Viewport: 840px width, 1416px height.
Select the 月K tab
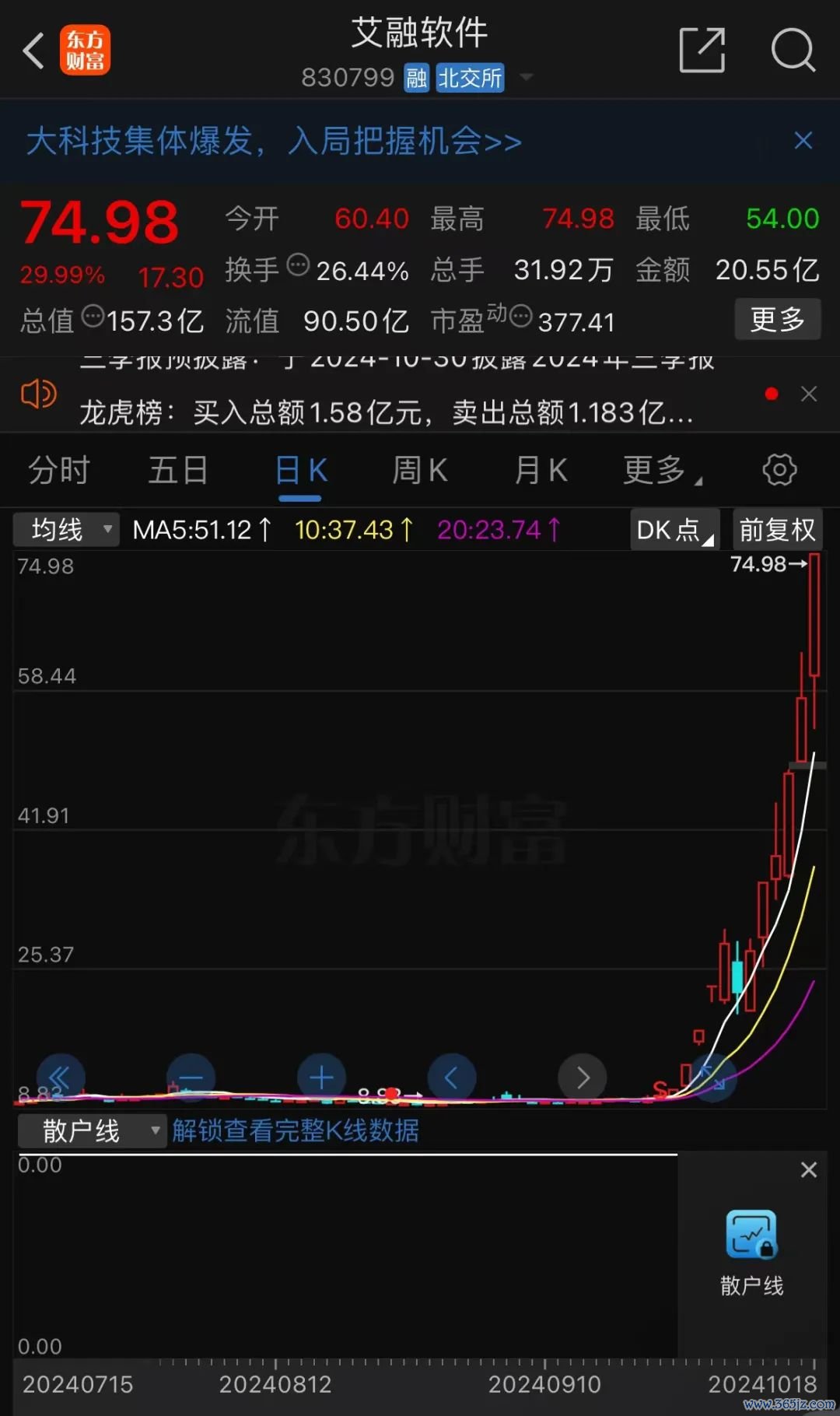[541, 470]
